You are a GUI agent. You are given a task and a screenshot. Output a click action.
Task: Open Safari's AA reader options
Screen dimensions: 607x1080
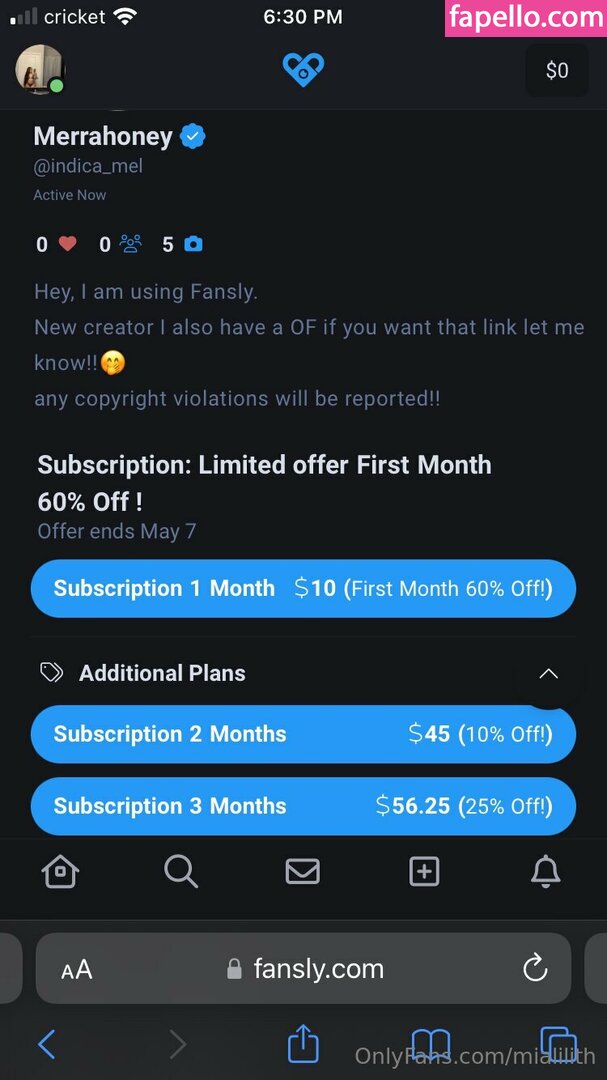pyautogui.click(x=77, y=969)
